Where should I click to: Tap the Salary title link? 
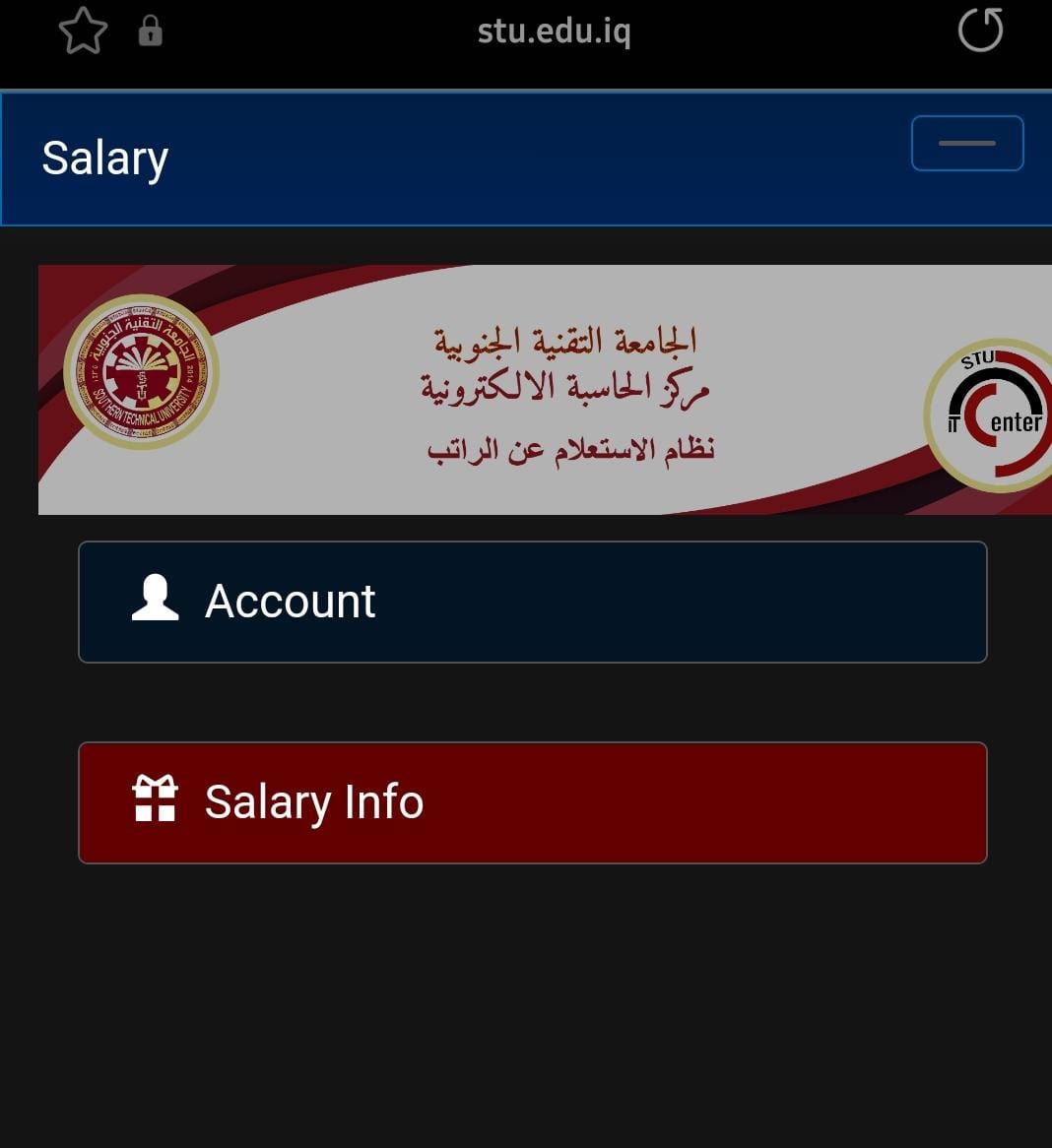[x=105, y=159]
